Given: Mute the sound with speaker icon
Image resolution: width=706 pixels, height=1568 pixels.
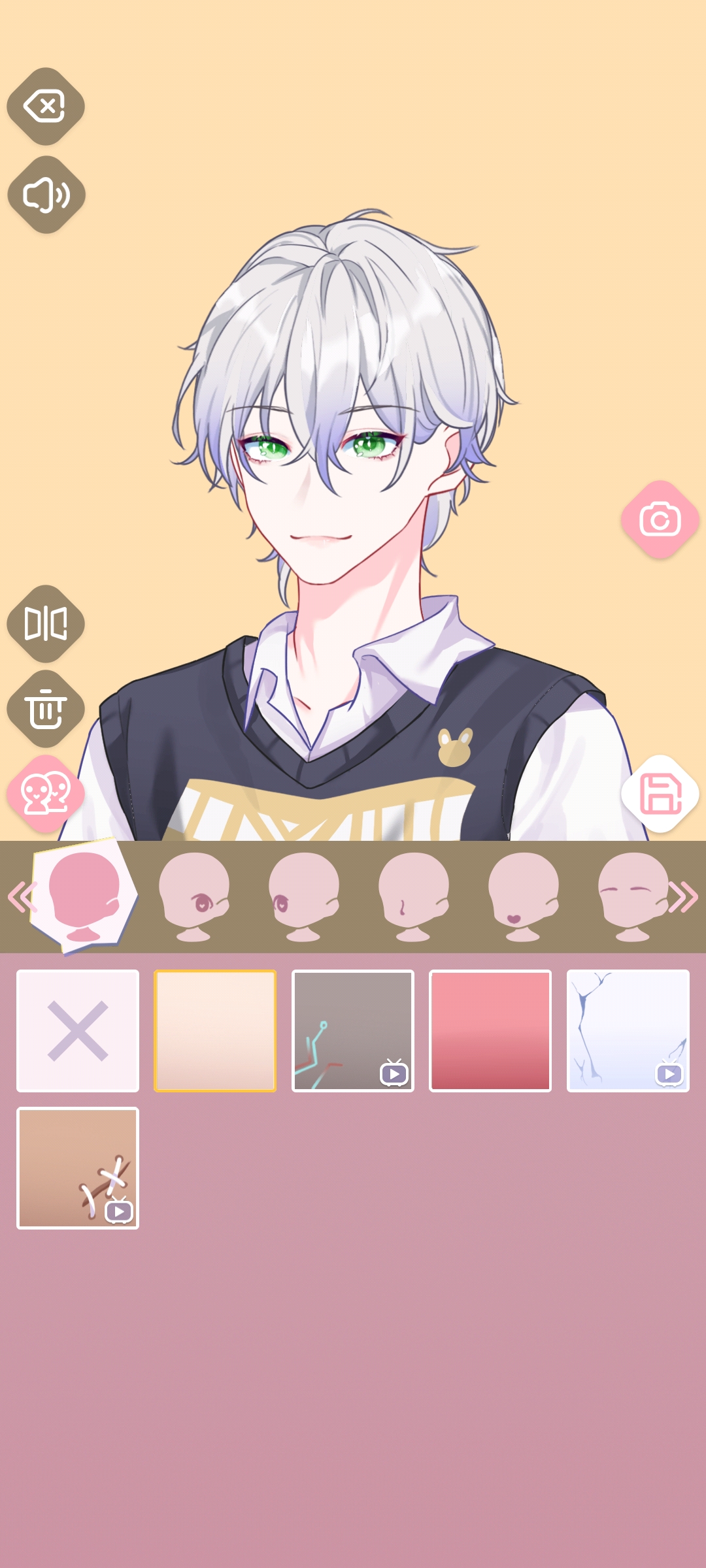Looking at the screenshot, I should tap(46, 195).
